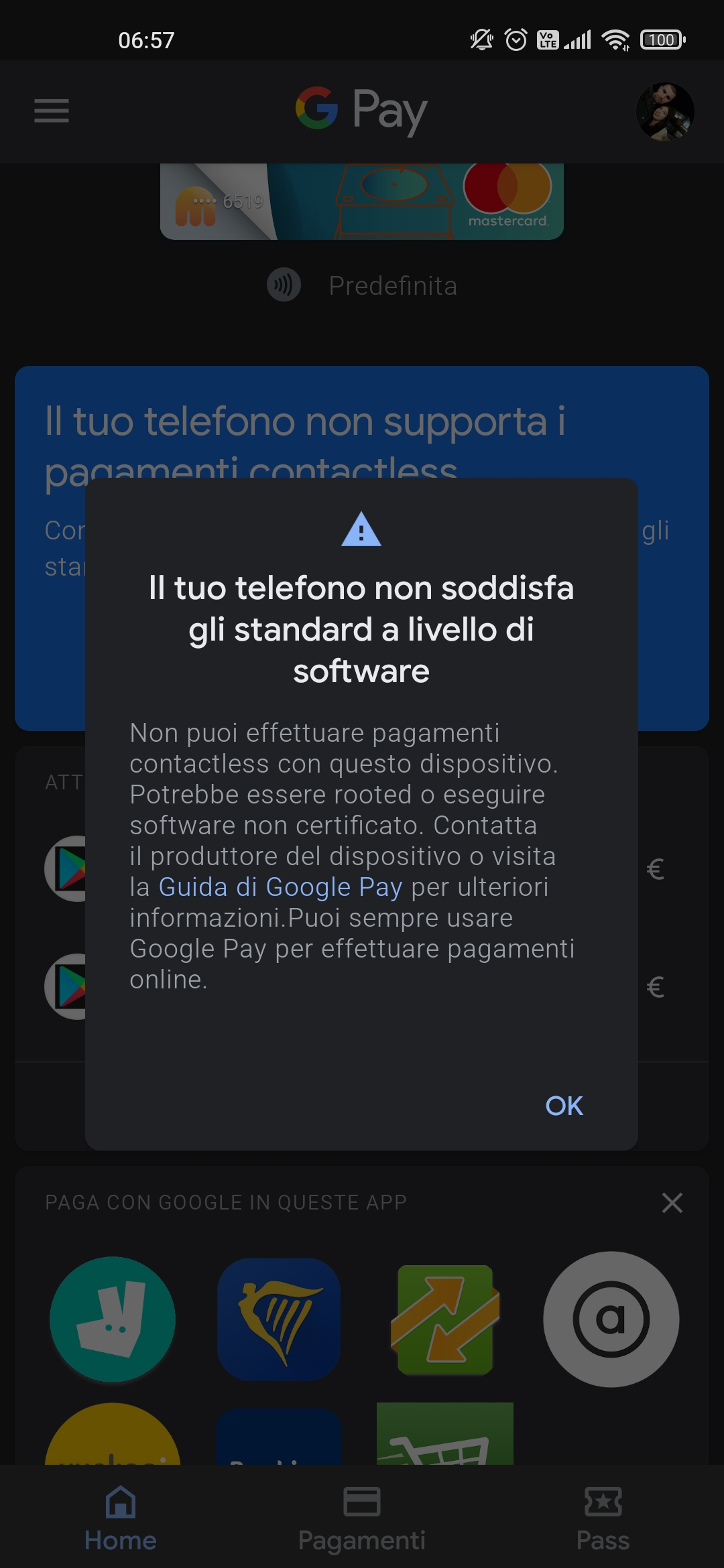Open the Deliveroo app icon
724x1568 pixels.
point(113,1319)
